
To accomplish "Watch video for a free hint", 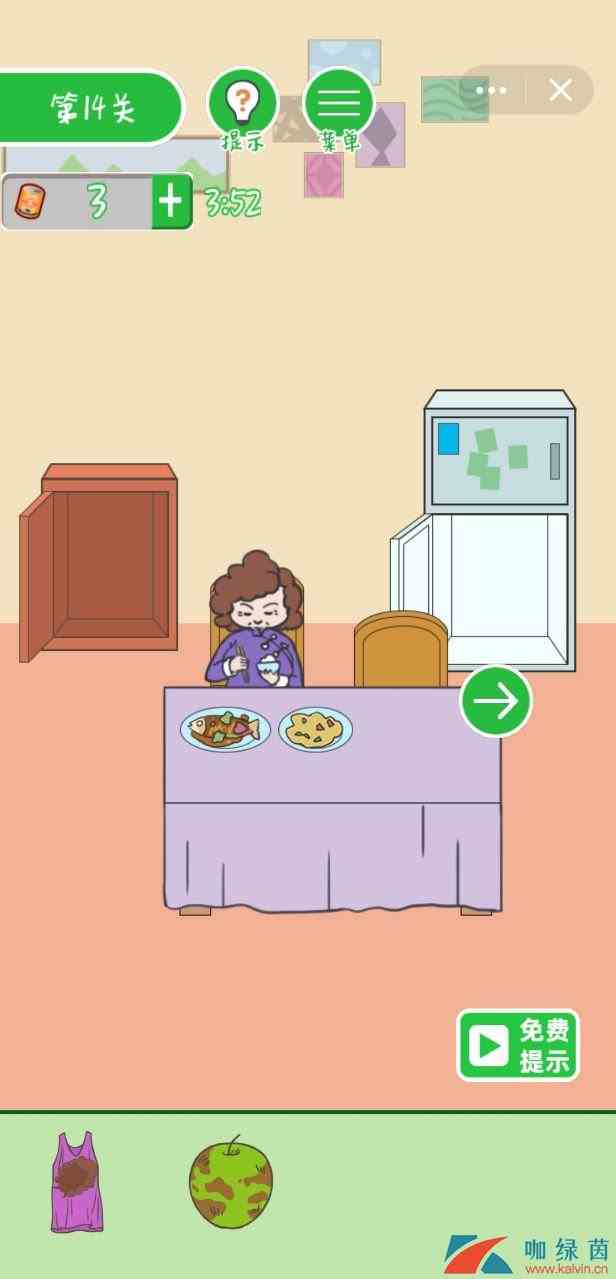I will (x=518, y=1045).
